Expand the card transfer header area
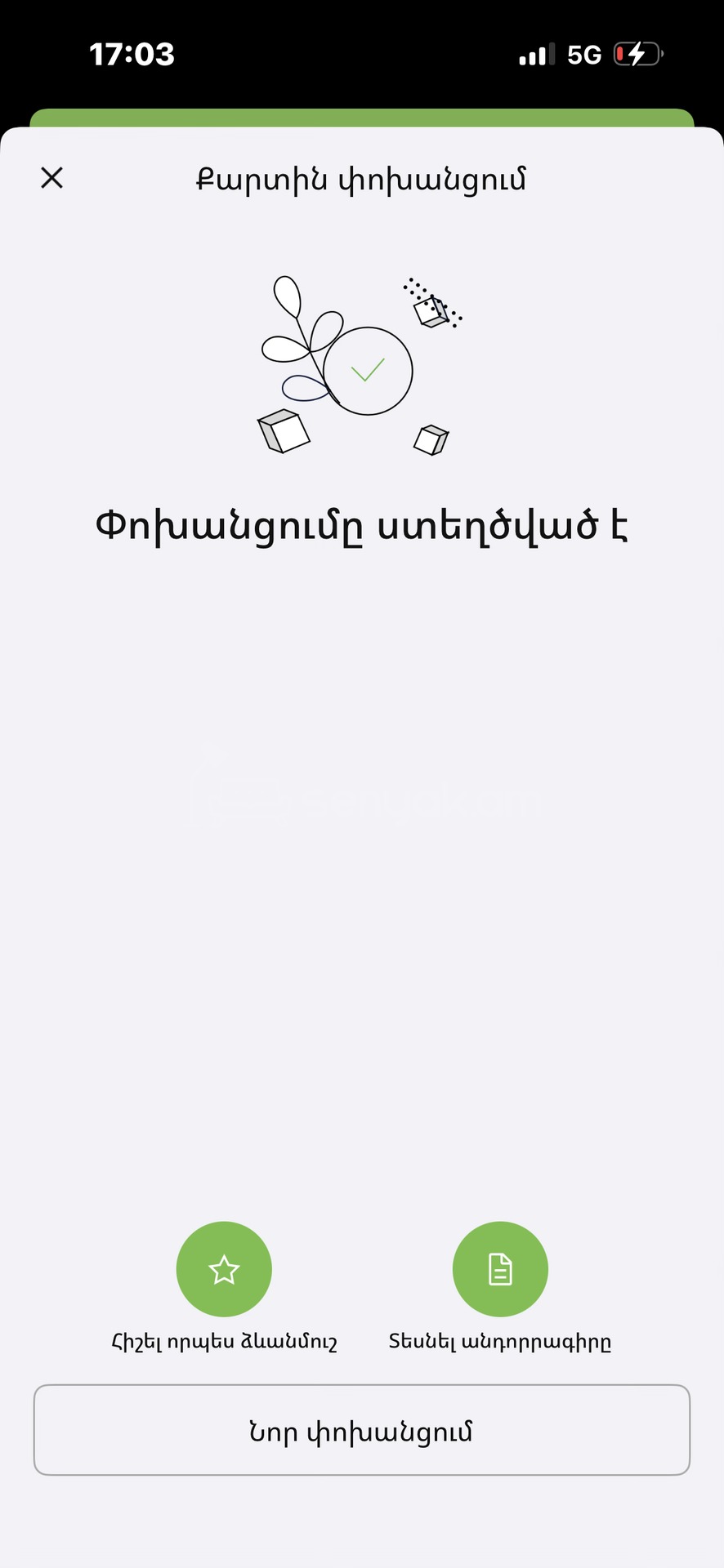This screenshot has width=724, height=1568. coord(362,178)
